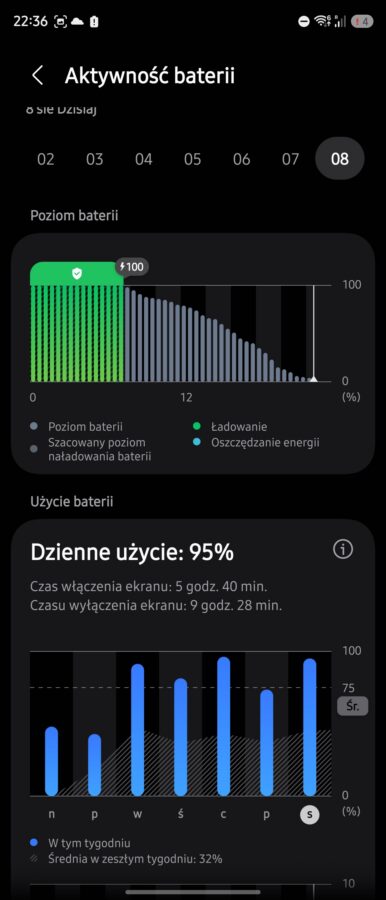Select day 04 in date row
Image resolution: width=386 pixels, height=900 pixels.
pos(144,159)
